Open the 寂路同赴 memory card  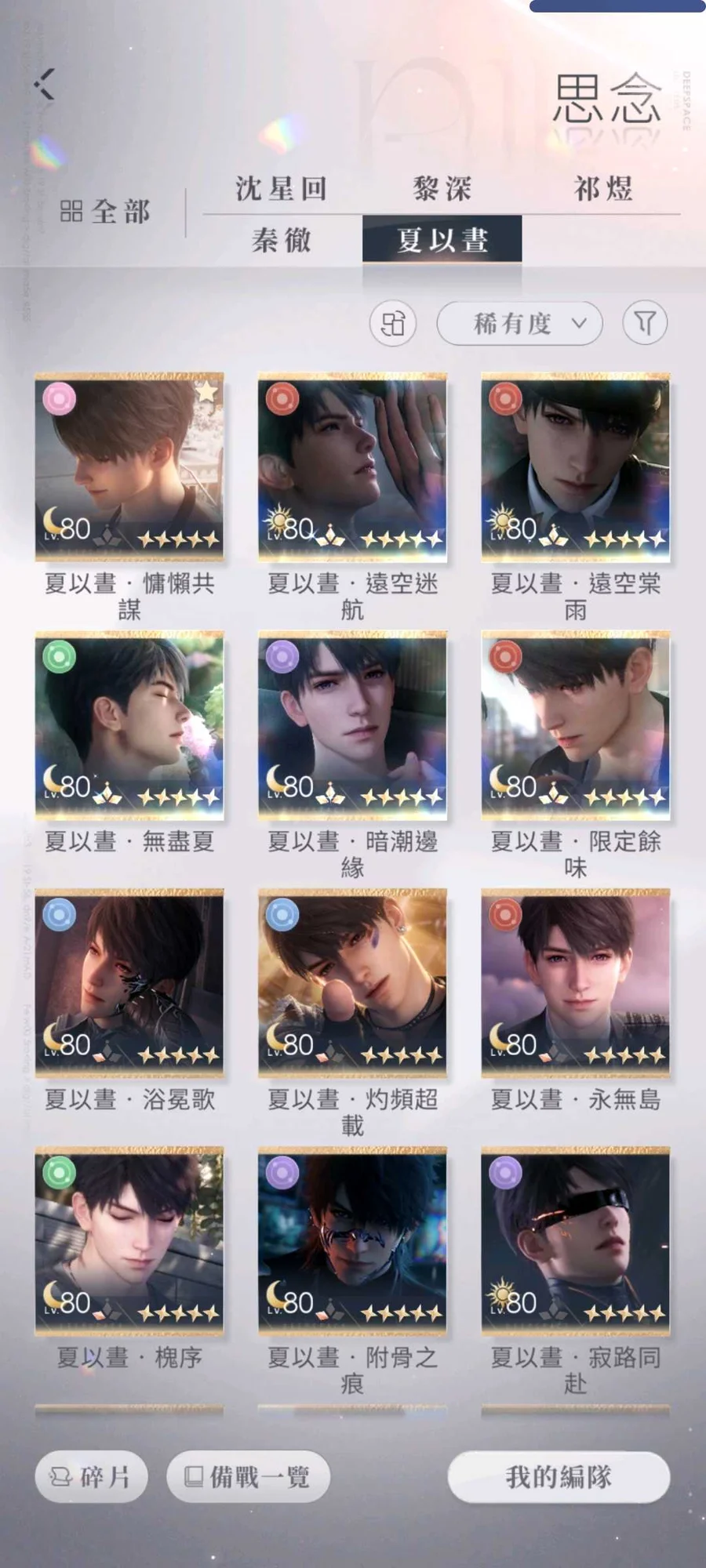point(575,1242)
